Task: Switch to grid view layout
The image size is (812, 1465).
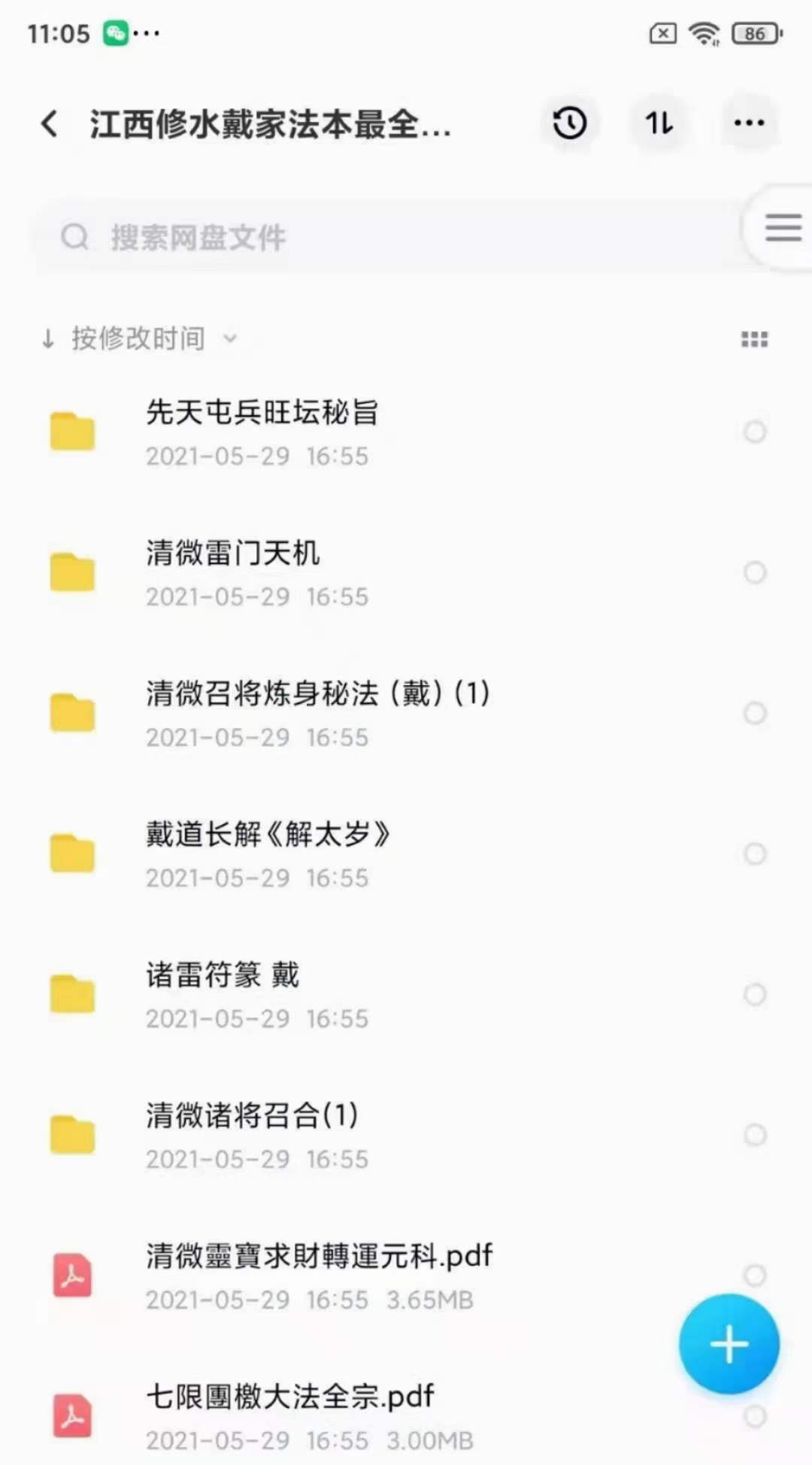Action: click(x=754, y=340)
